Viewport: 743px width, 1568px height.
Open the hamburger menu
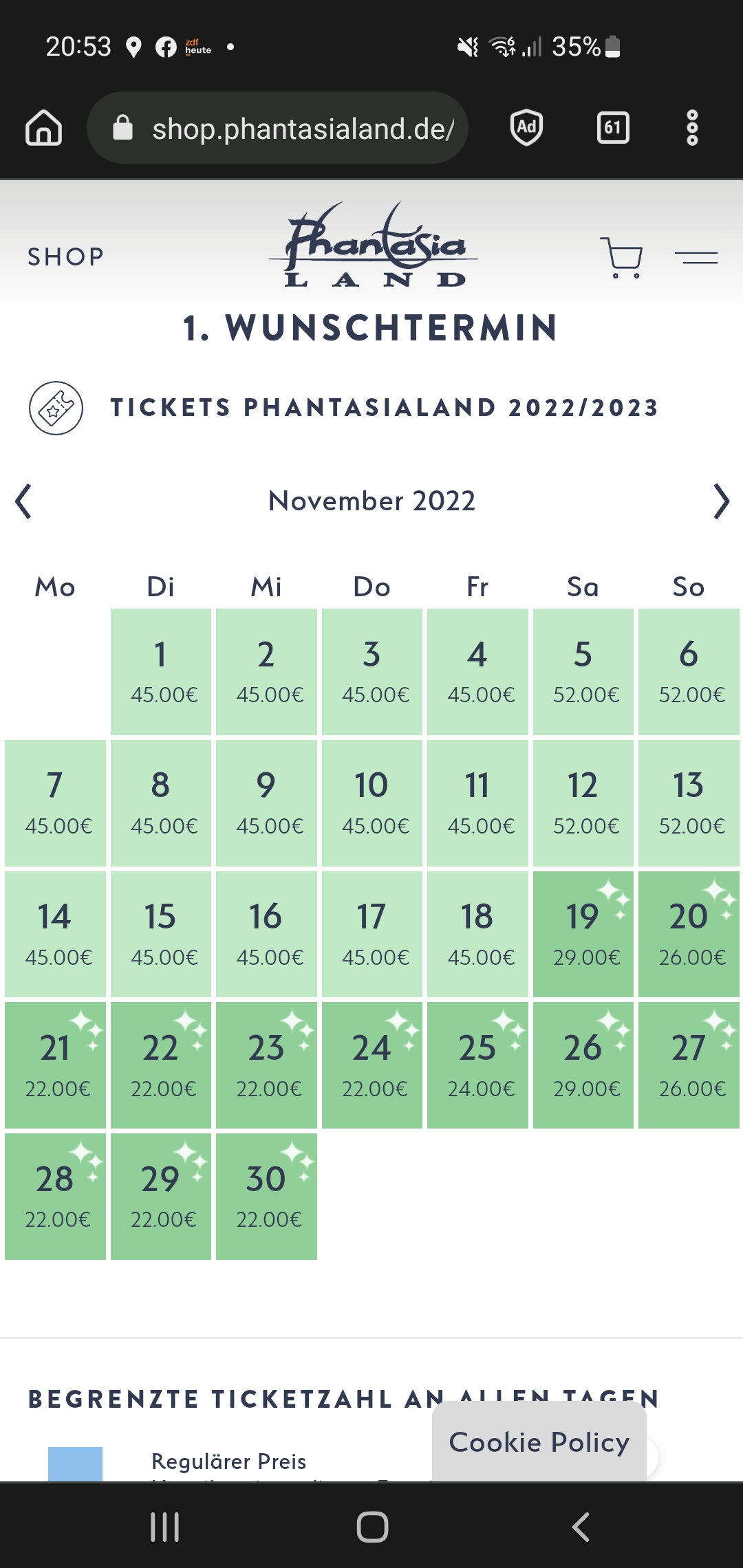[x=696, y=258]
